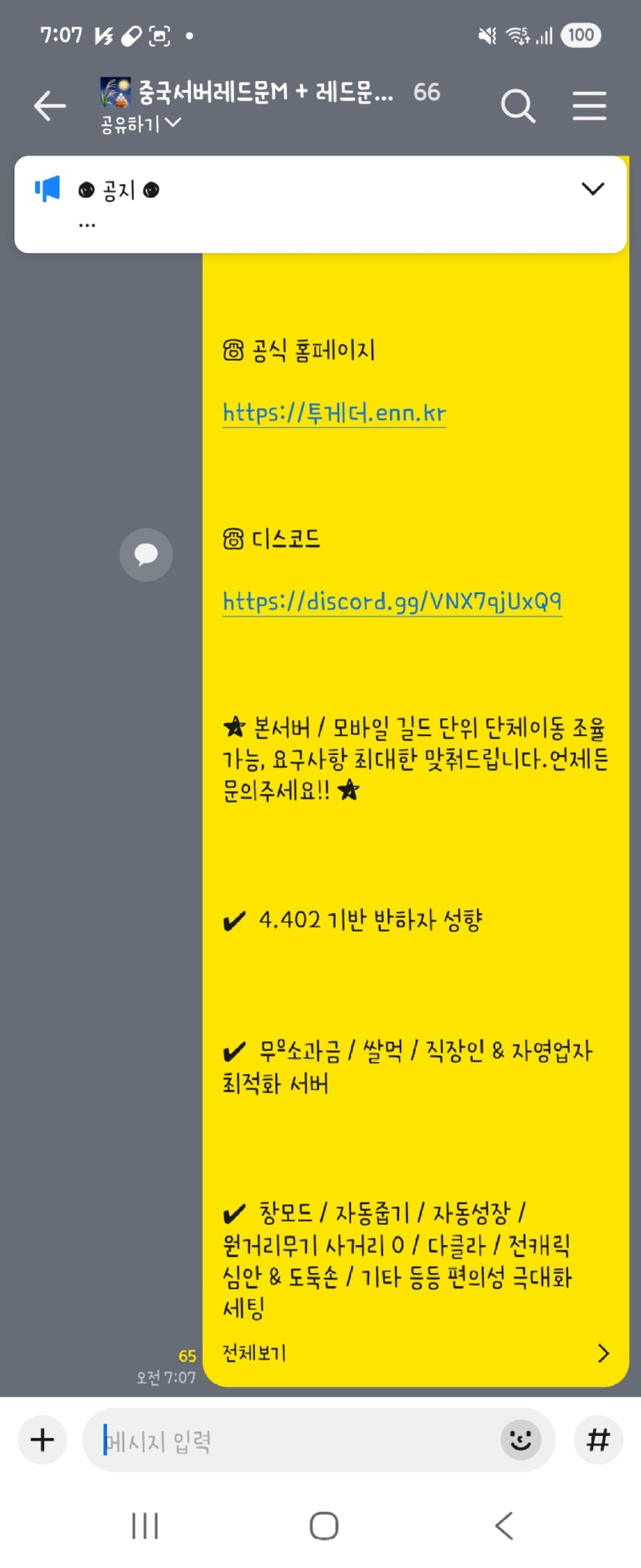Open the system recent apps
This screenshot has height=1568, width=641.
tap(145, 1526)
